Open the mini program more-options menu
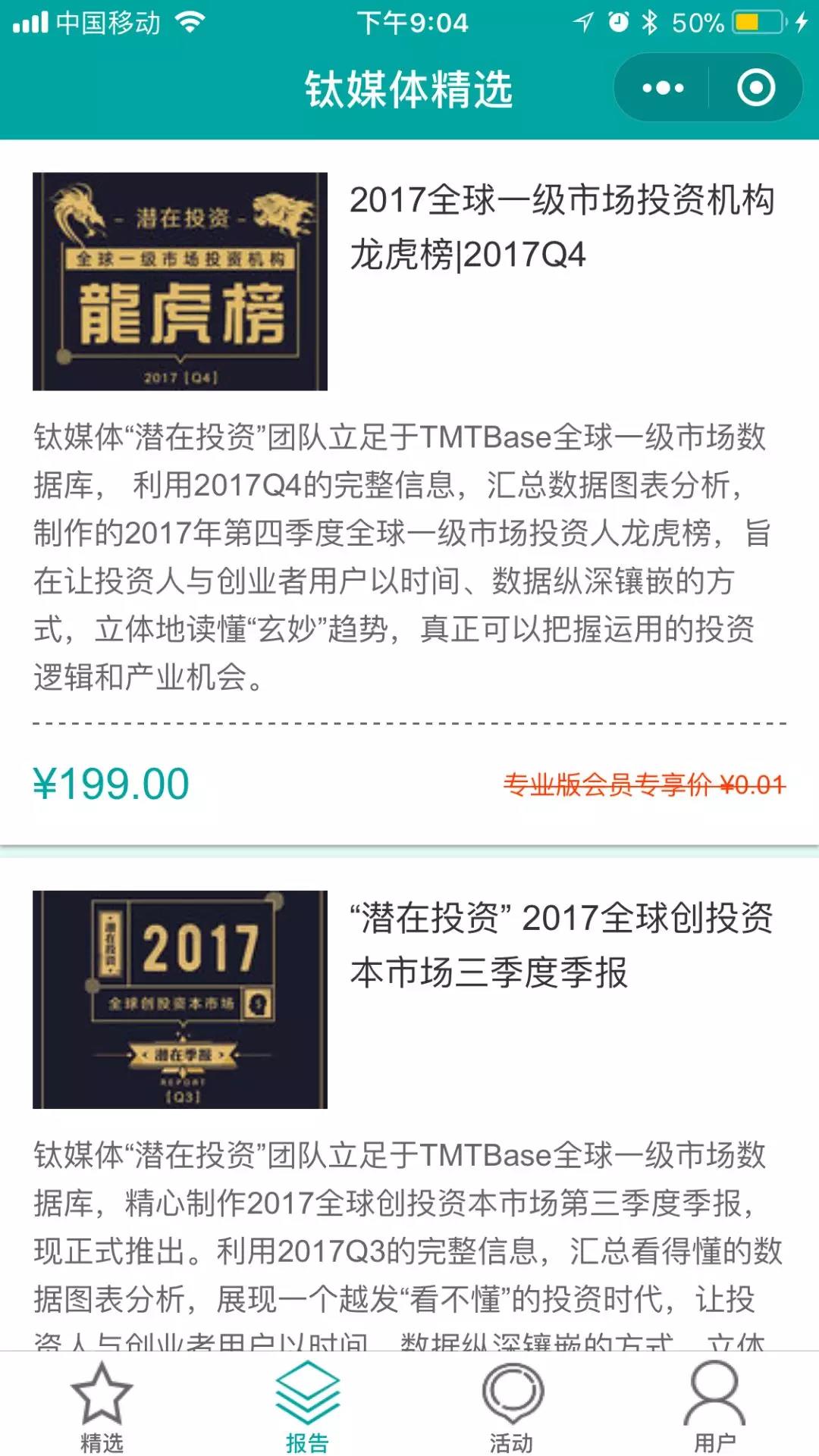Screen dimensions: 819x1456 (x=663, y=88)
